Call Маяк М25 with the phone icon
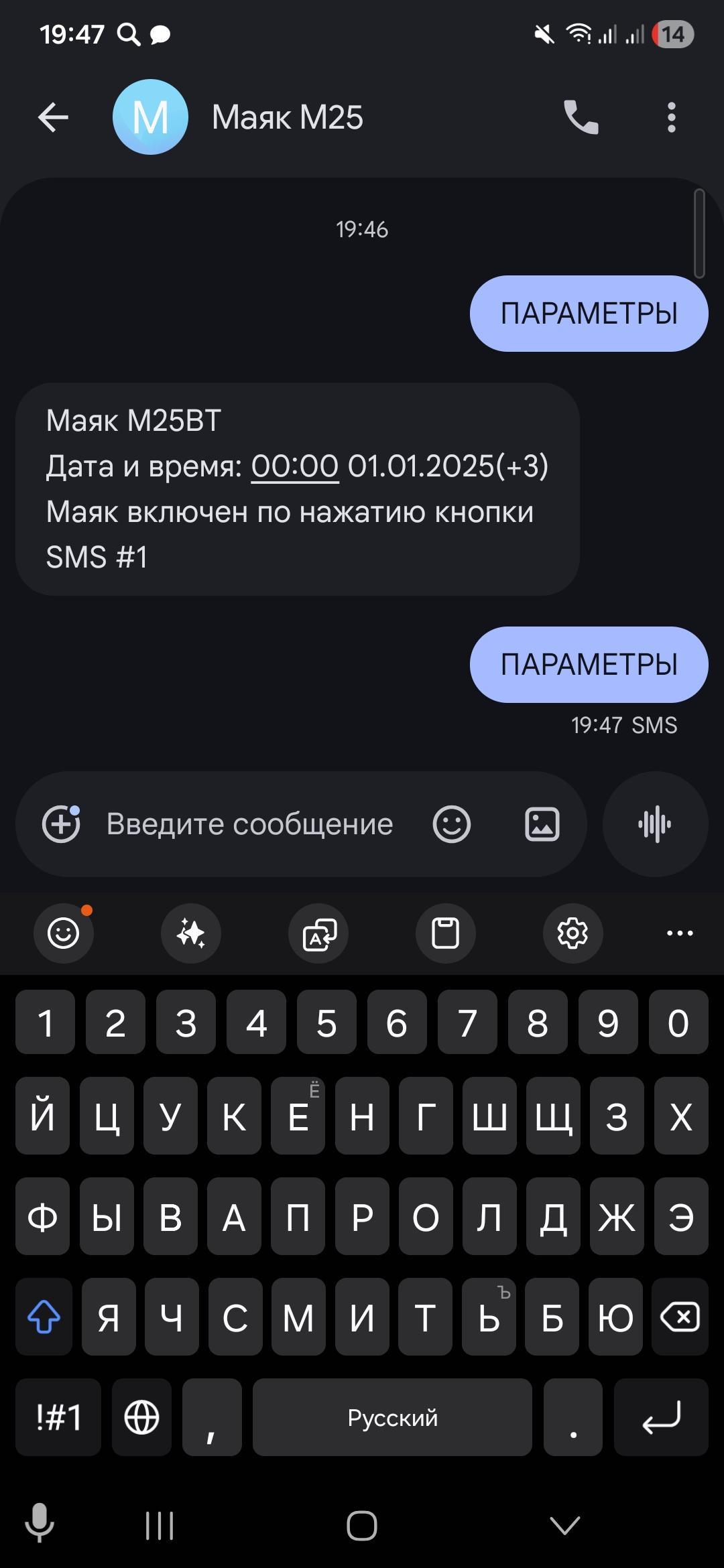This screenshot has width=724, height=1568. coord(581,118)
